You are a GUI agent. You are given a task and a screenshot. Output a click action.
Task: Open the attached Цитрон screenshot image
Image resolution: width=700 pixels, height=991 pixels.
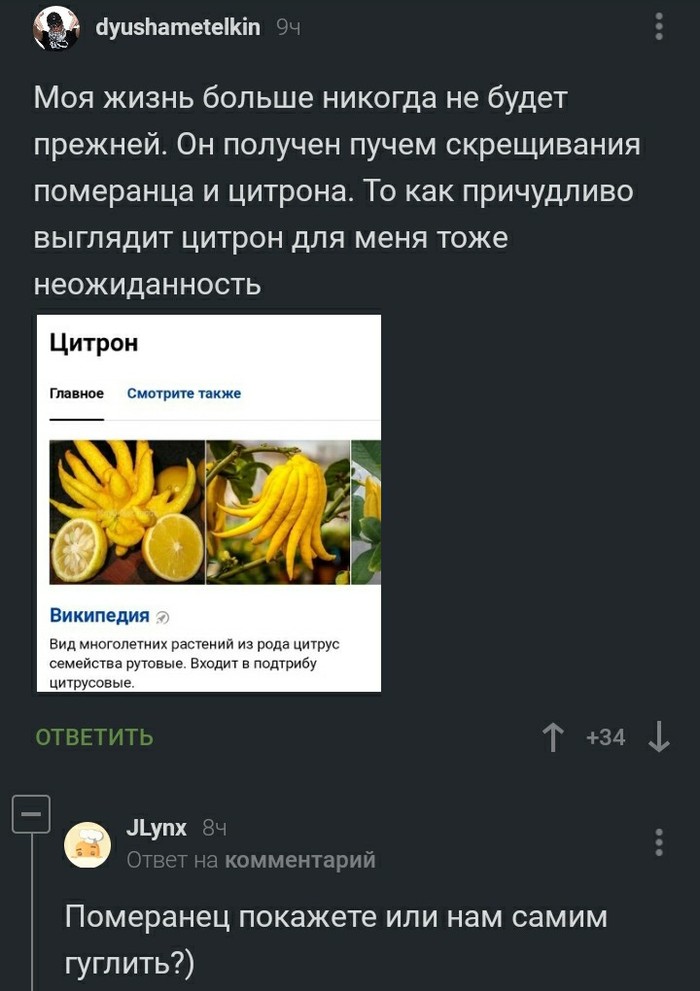point(208,503)
